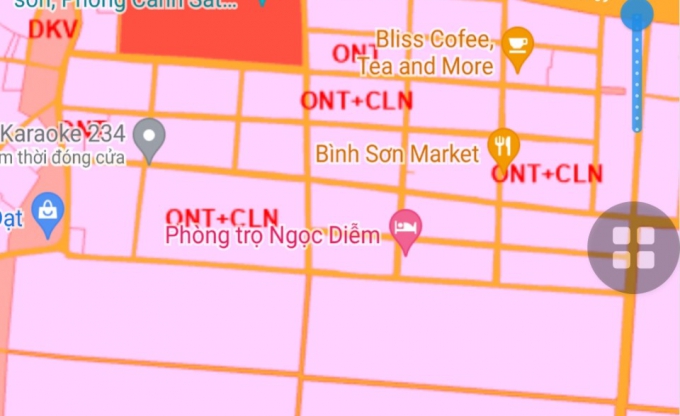Open the floating grid menu button
The height and width of the screenshot is (416, 680).
point(633,248)
